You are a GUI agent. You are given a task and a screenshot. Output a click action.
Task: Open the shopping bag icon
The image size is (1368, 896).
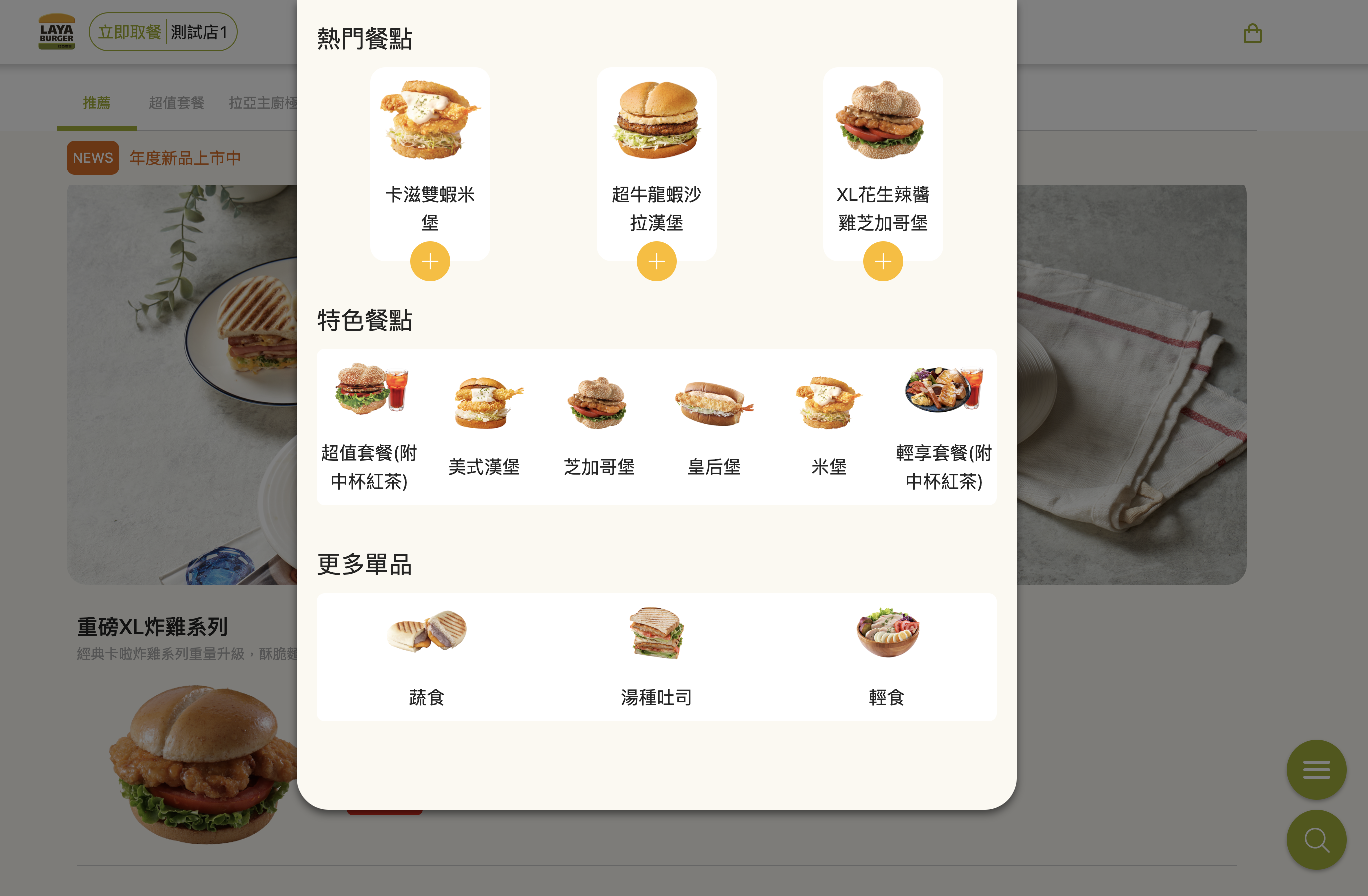tap(1252, 34)
